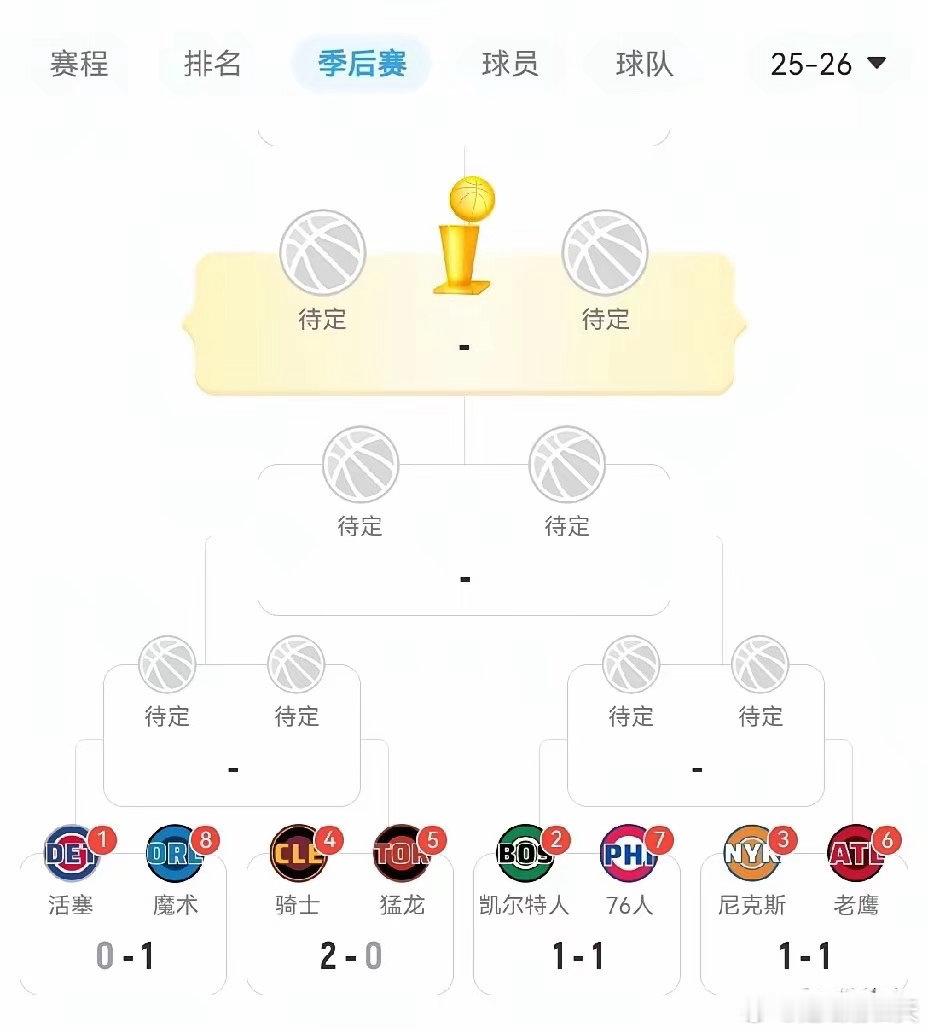This screenshot has height=1032, width=928.
Task: Switch to the 排名 tab
Action: (x=212, y=65)
